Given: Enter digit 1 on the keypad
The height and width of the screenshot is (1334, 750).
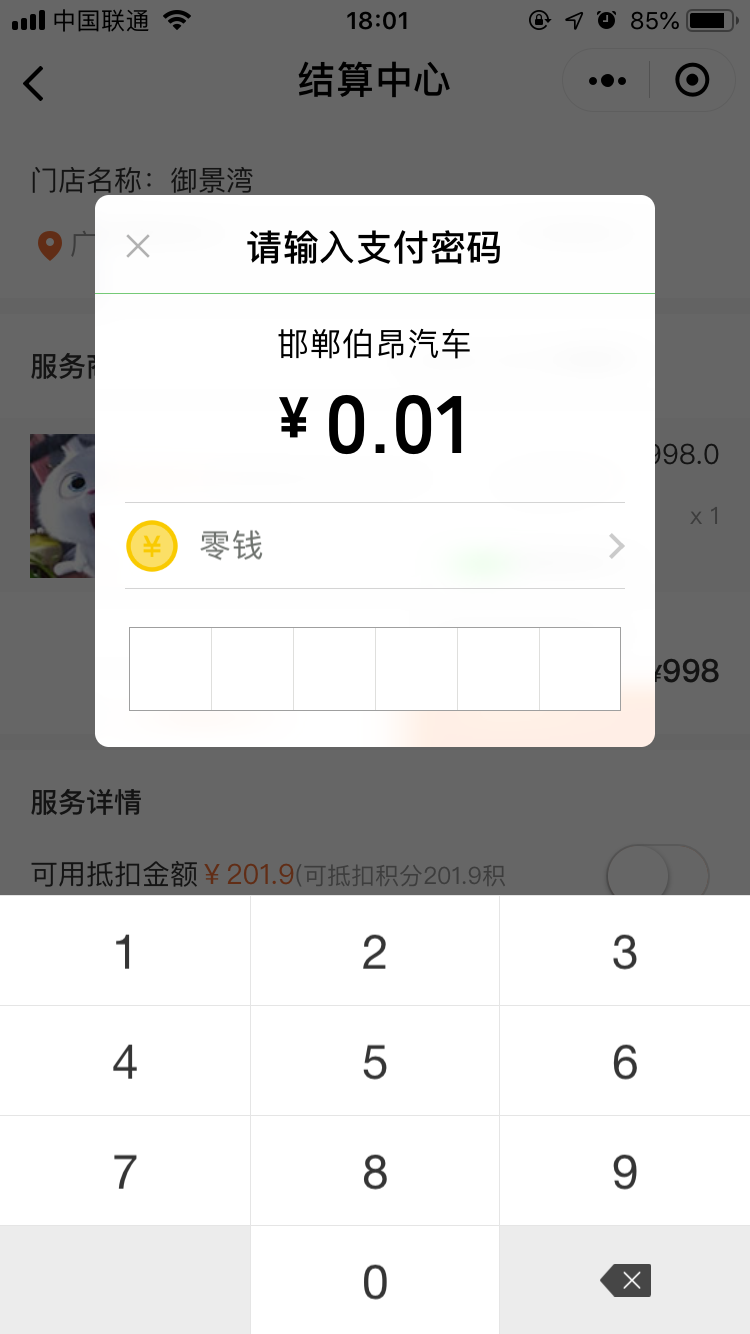Looking at the screenshot, I should pyautogui.click(x=125, y=952).
